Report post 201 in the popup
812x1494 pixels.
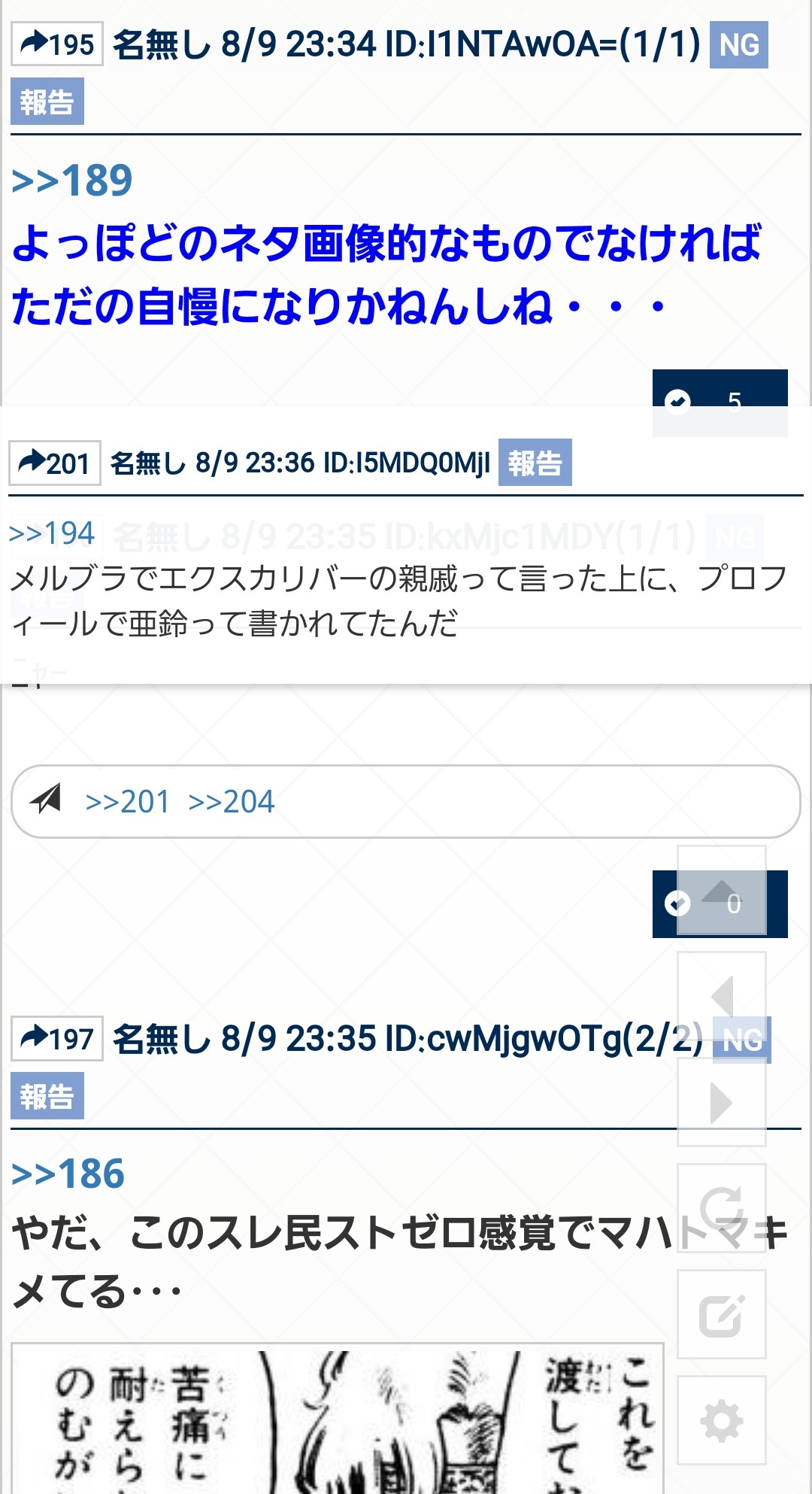pos(535,463)
